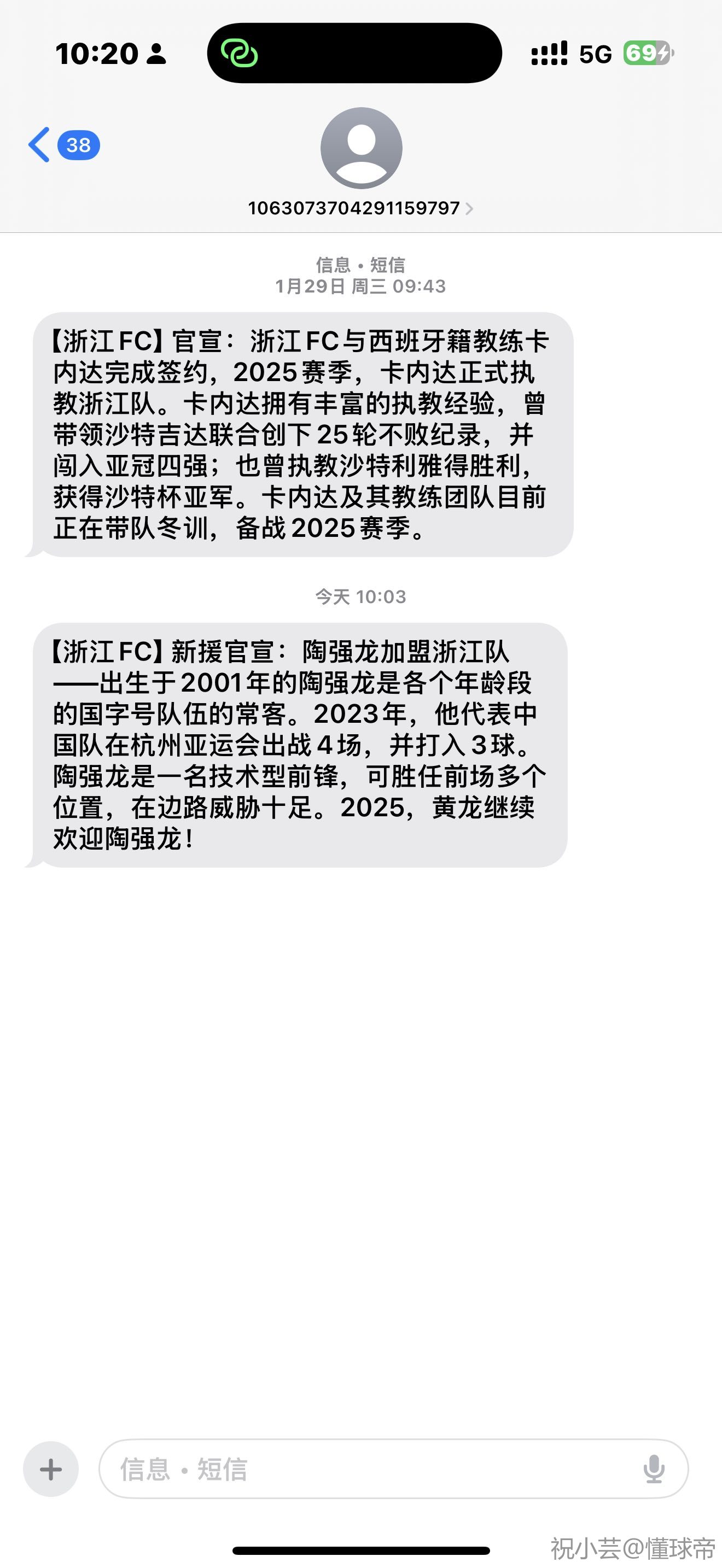Start voice dictation with the microphone
The image size is (722, 1568).
[654, 1469]
